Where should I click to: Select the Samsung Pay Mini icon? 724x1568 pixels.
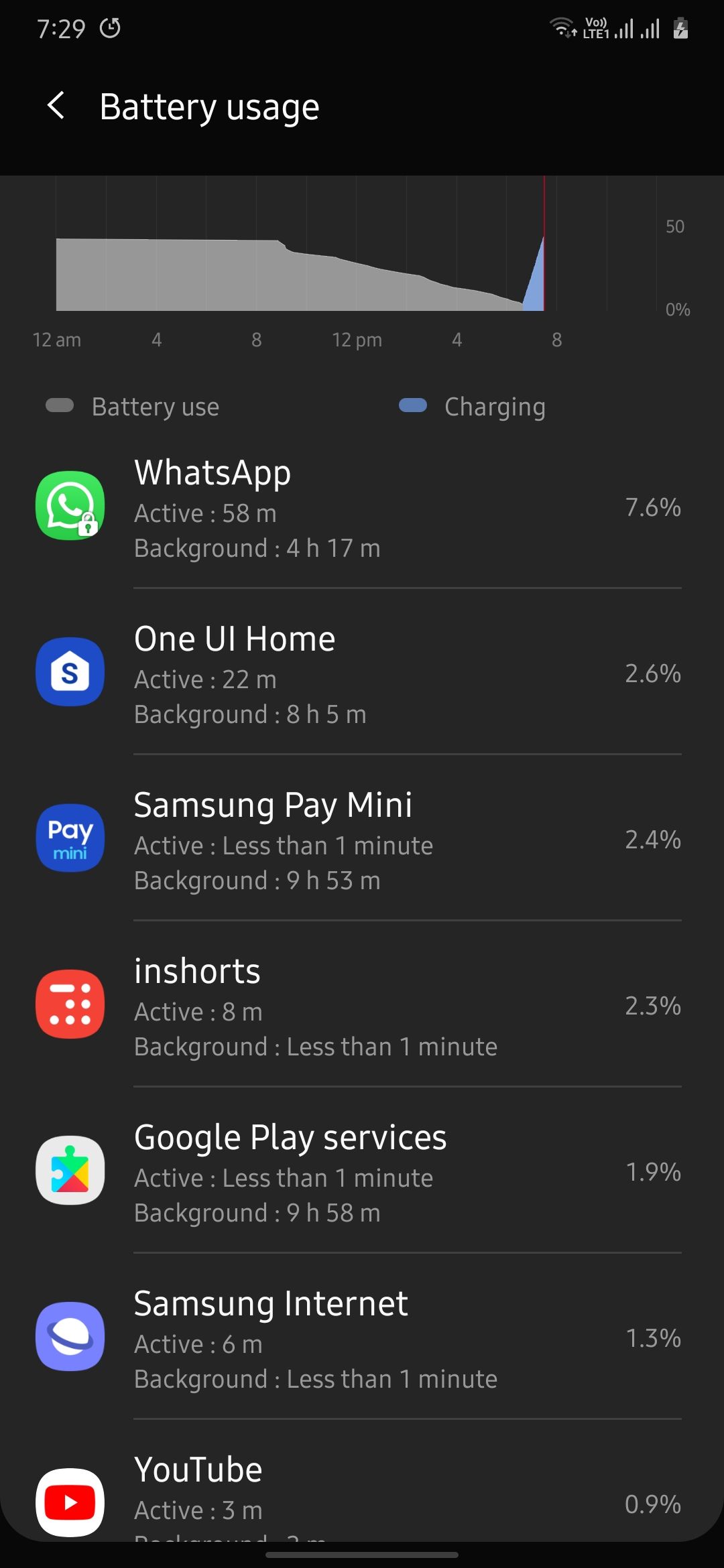pyautogui.click(x=70, y=838)
